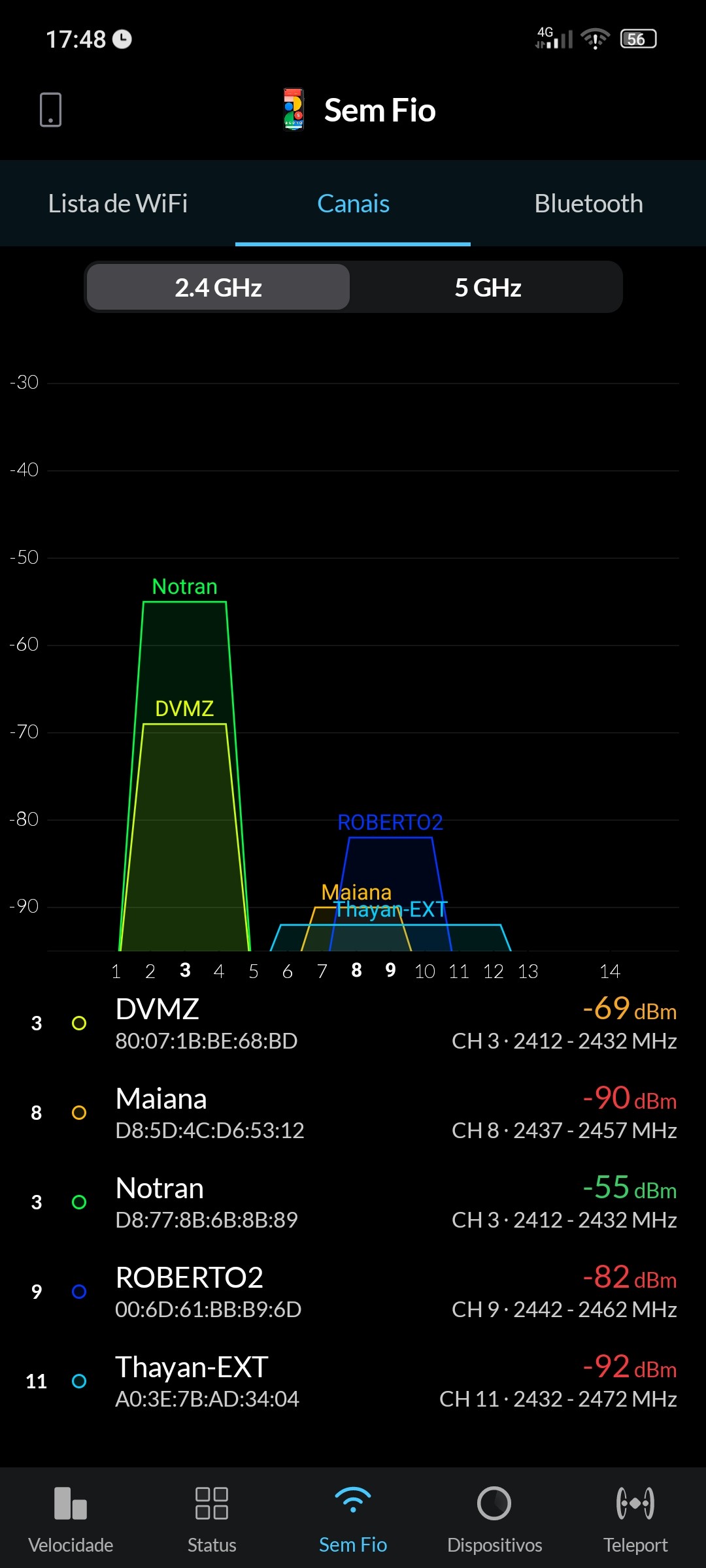Open the Bluetooth tab
The height and width of the screenshot is (1568, 706).
pos(588,204)
